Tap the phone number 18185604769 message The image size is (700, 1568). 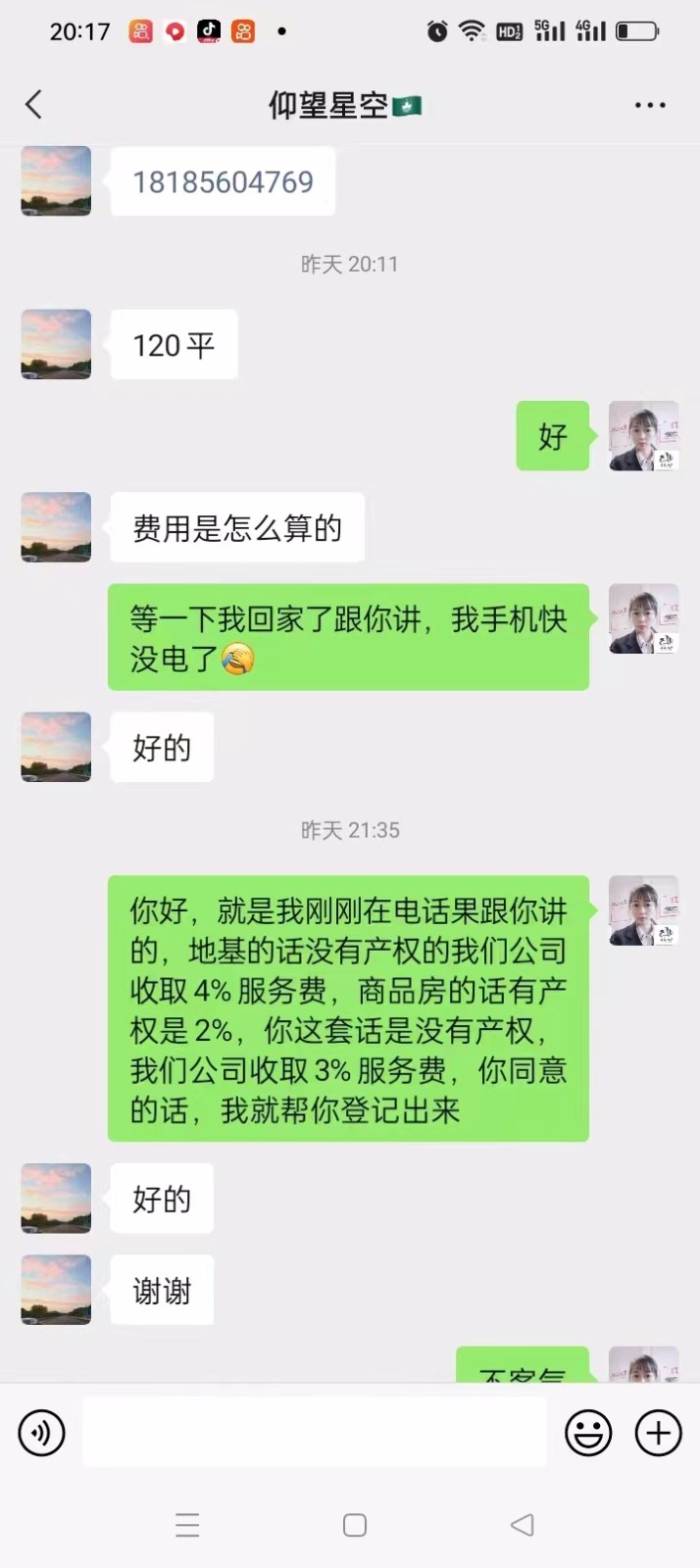pos(223,182)
